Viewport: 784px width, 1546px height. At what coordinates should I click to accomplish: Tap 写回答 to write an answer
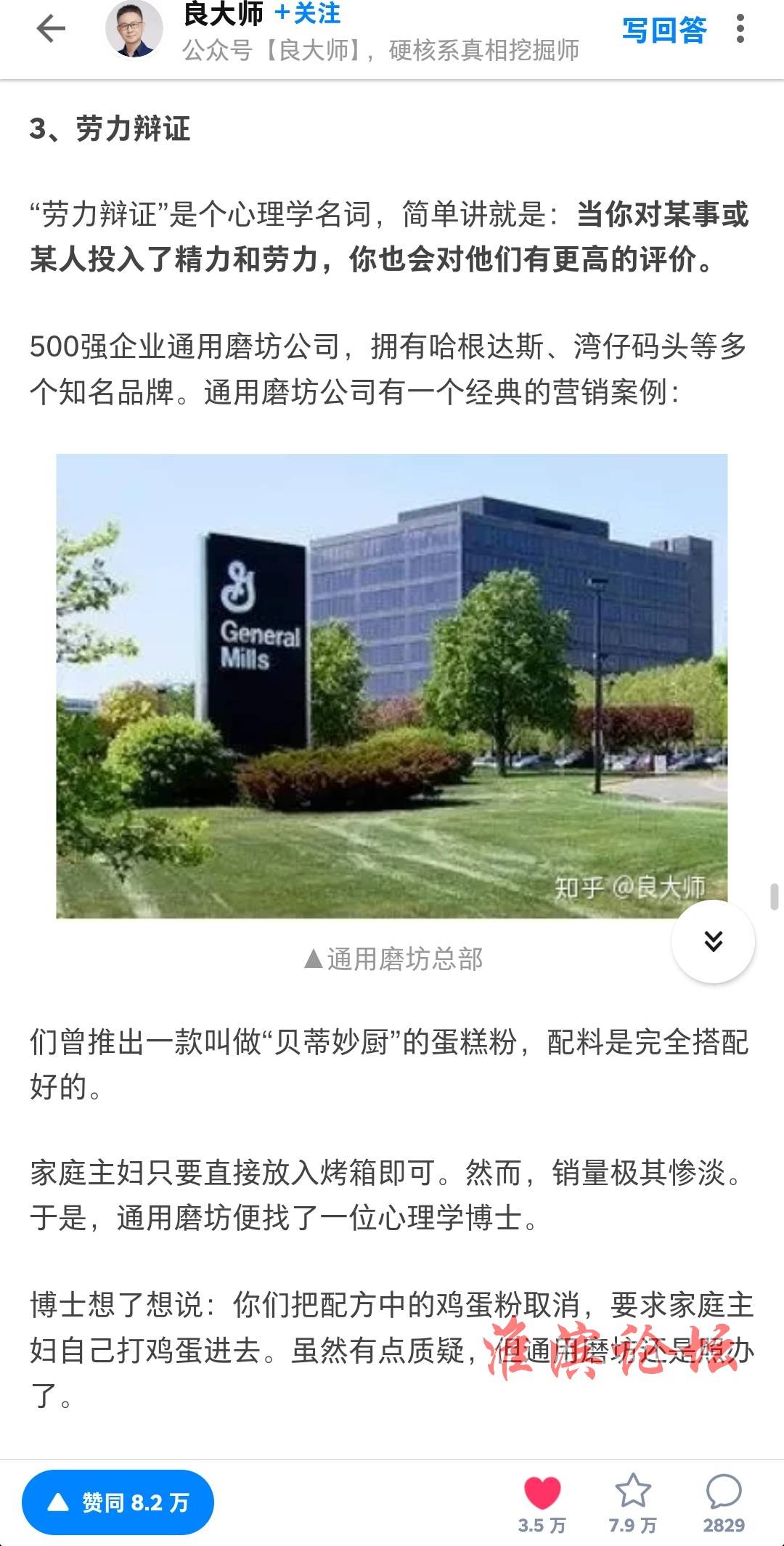(663, 30)
